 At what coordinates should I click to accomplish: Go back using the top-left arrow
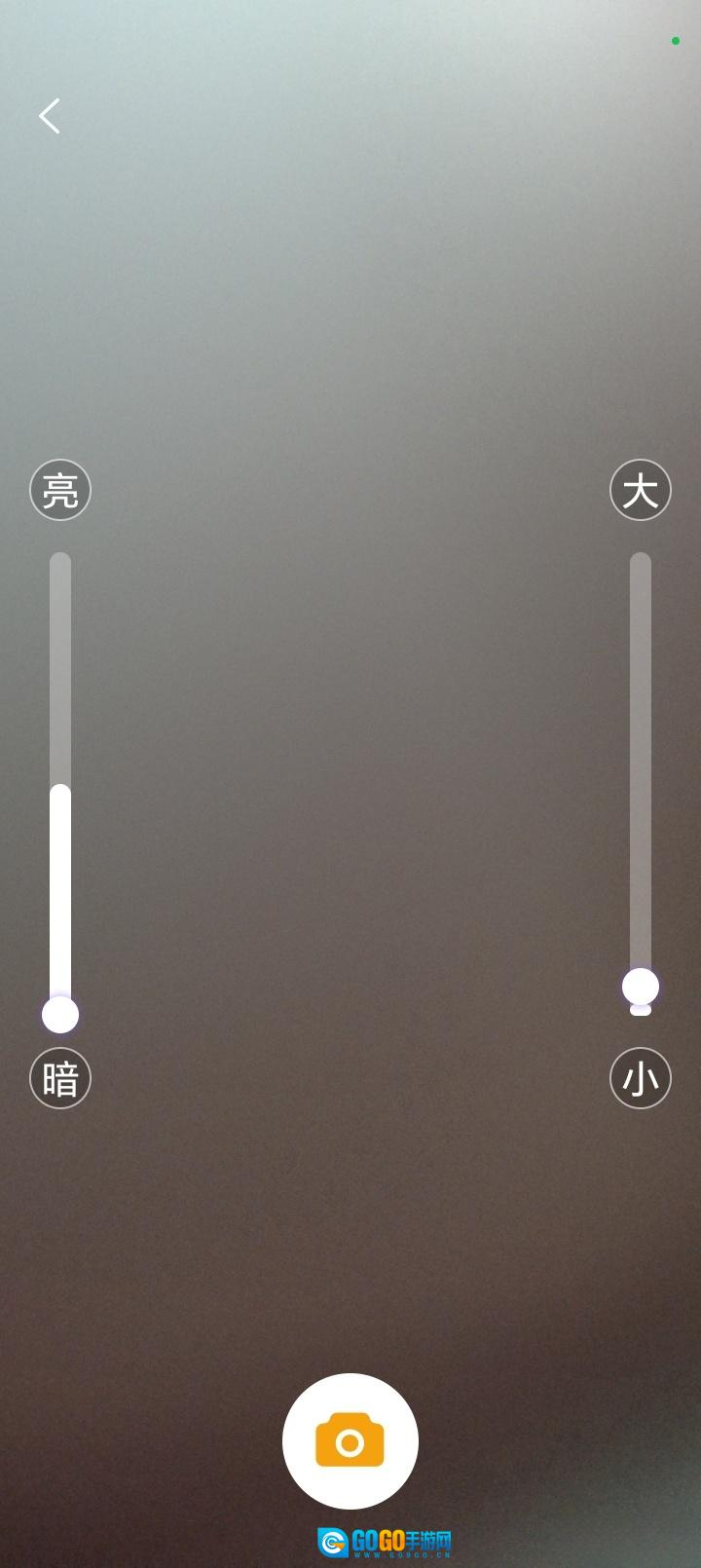[50, 116]
